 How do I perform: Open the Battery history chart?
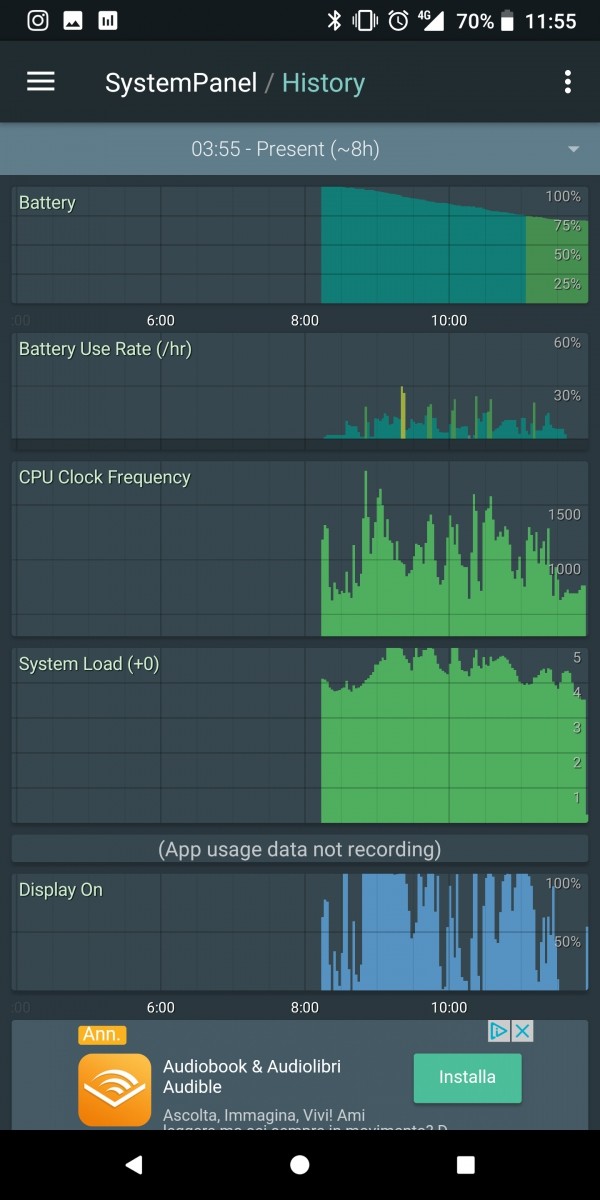pos(300,245)
